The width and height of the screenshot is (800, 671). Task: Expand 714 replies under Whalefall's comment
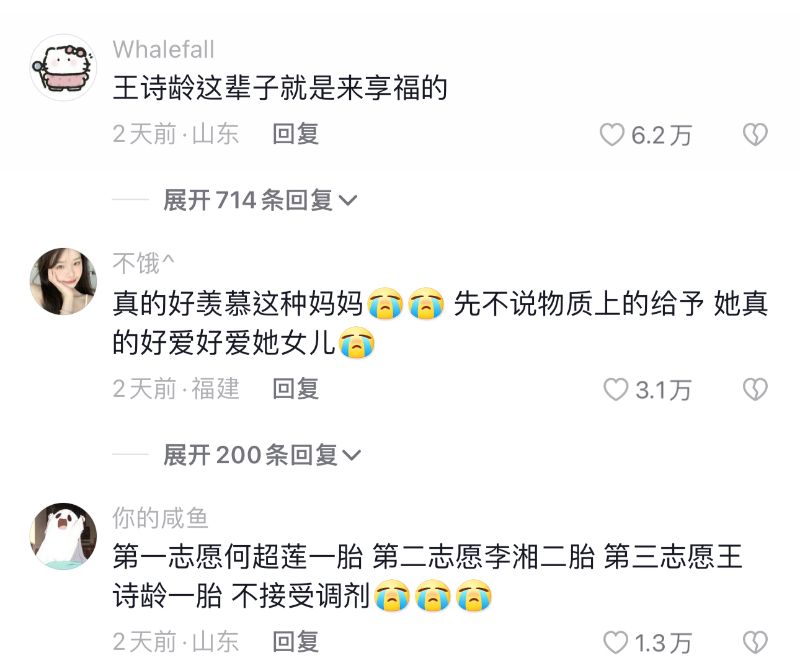tap(260, 200)
